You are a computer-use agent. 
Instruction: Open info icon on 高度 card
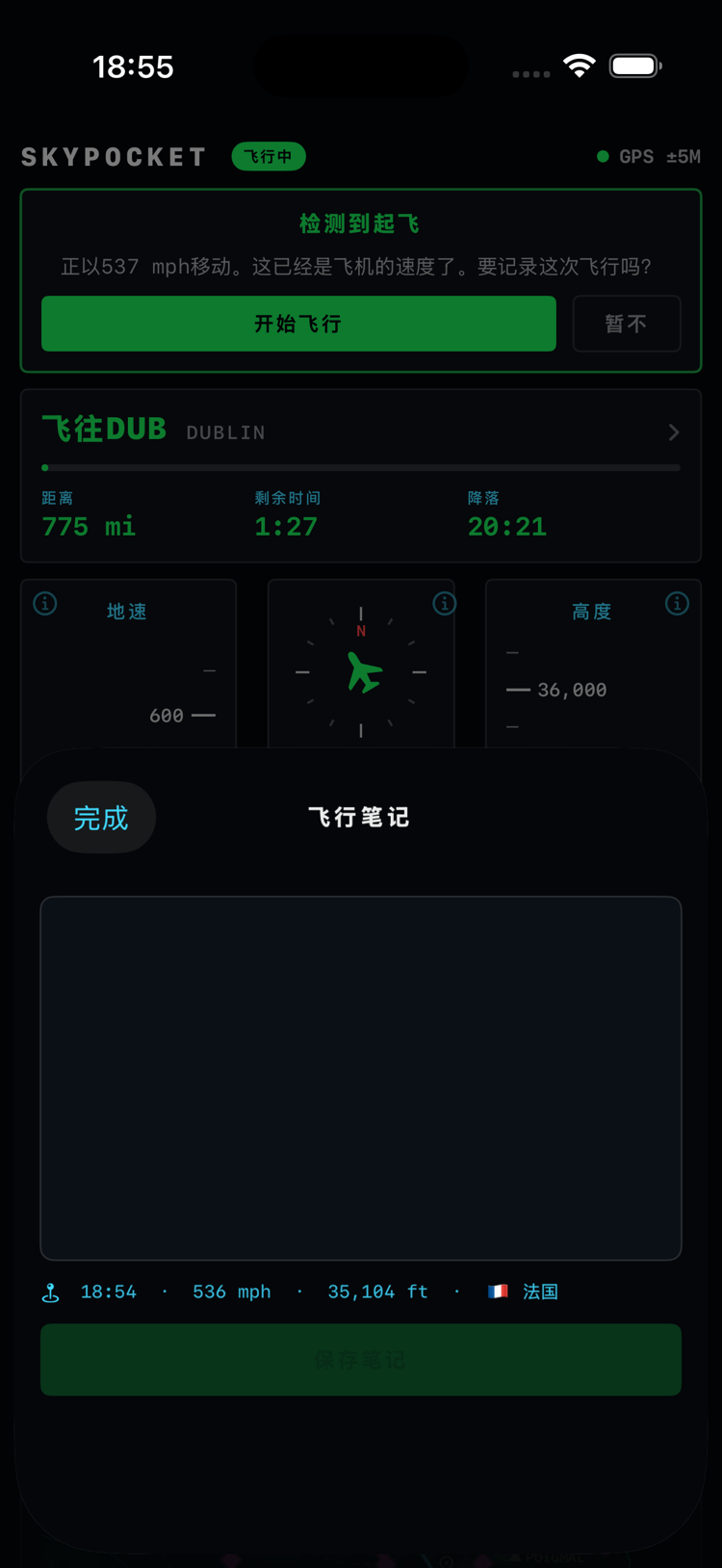click(x=677, y=604)
